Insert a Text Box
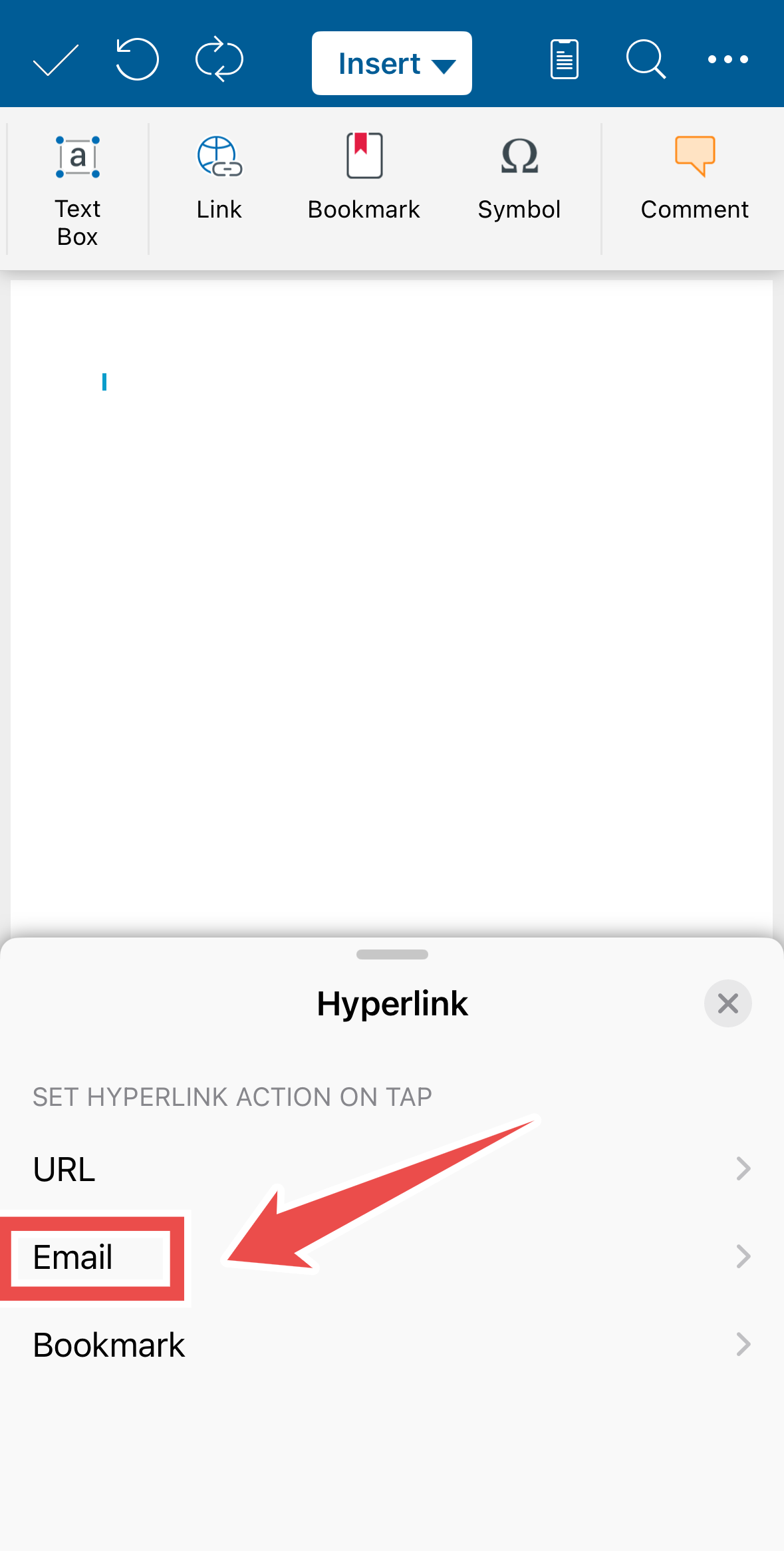This screenshot has width=784, height=1551. (78, 190)
